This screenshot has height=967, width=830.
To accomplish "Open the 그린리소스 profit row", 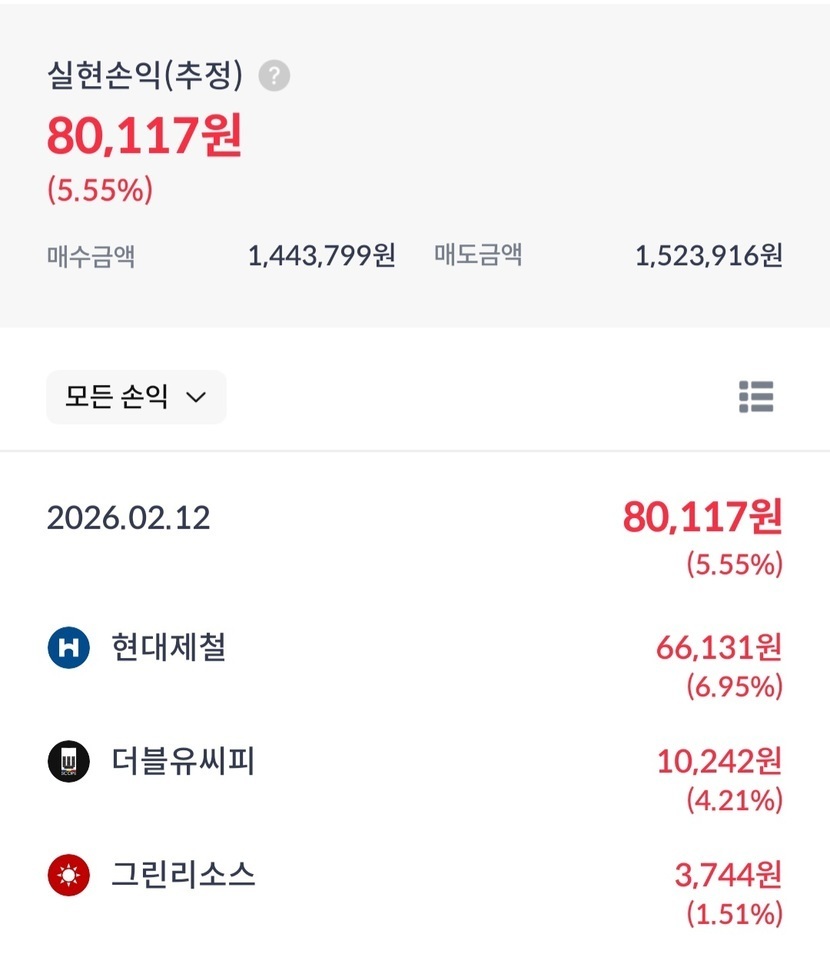I will [x=415, y=893].
